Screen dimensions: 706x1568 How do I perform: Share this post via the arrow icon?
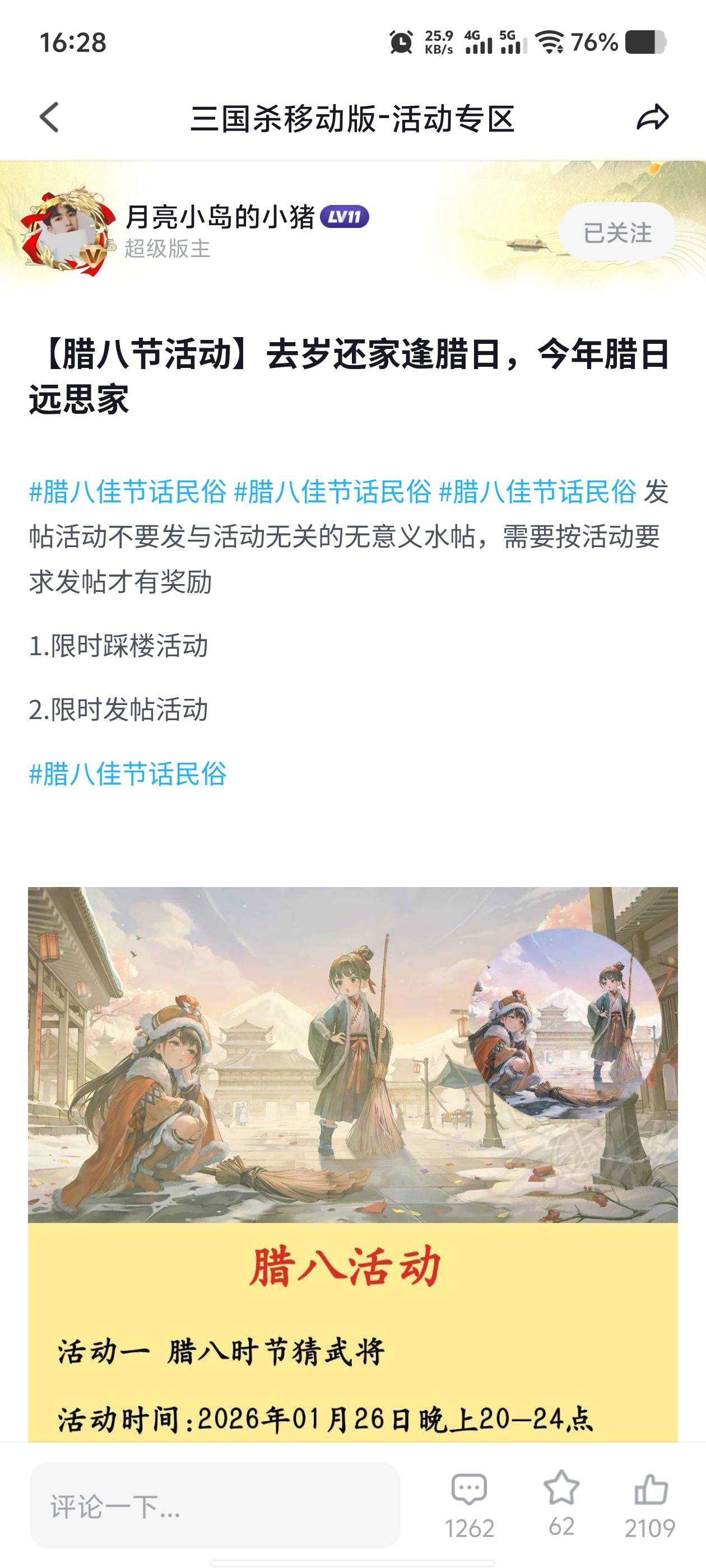(652, 117)
